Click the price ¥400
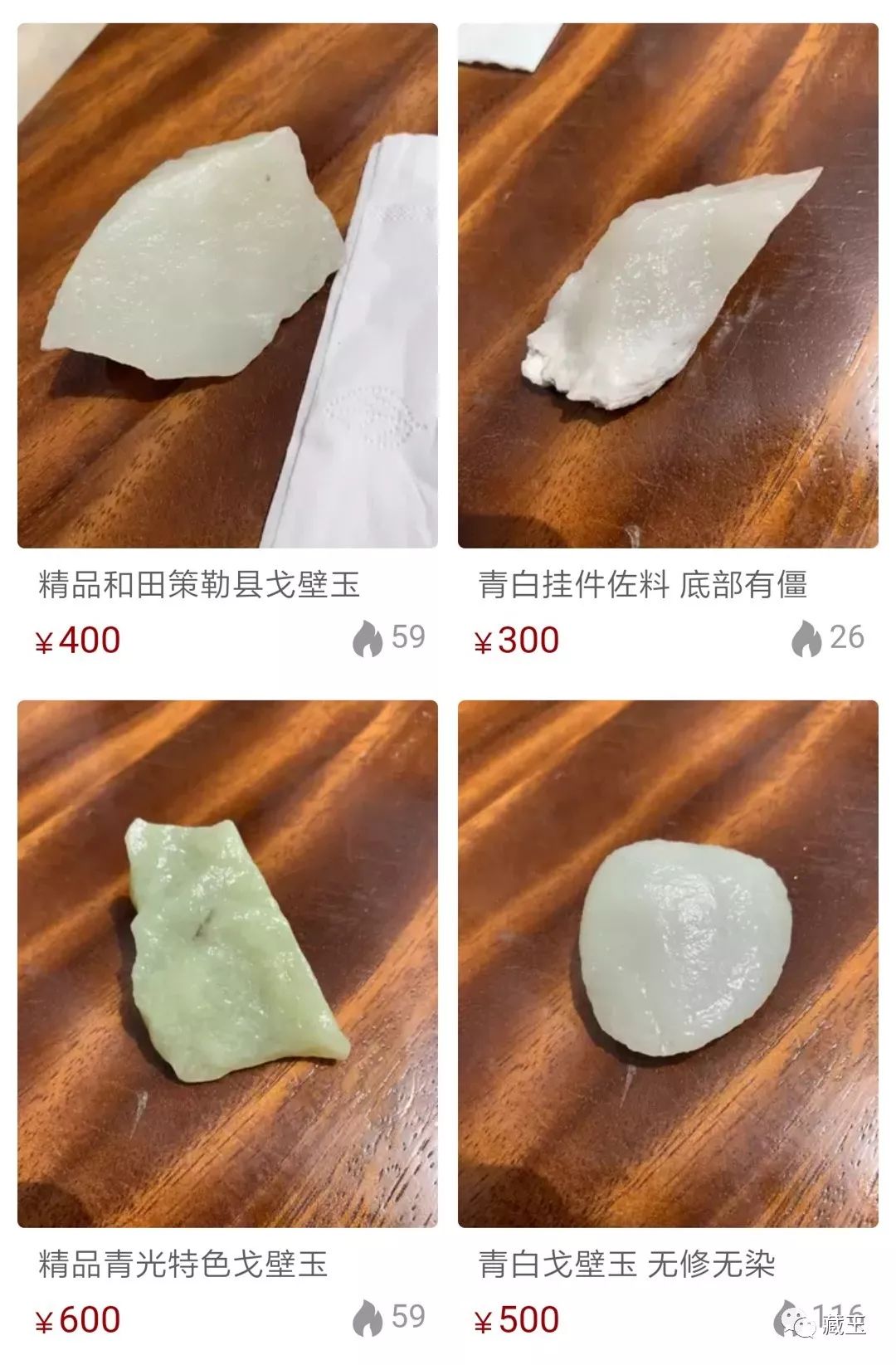This screenshot has width=896, height=1365. pyautogui.click(x=87, y=640)
